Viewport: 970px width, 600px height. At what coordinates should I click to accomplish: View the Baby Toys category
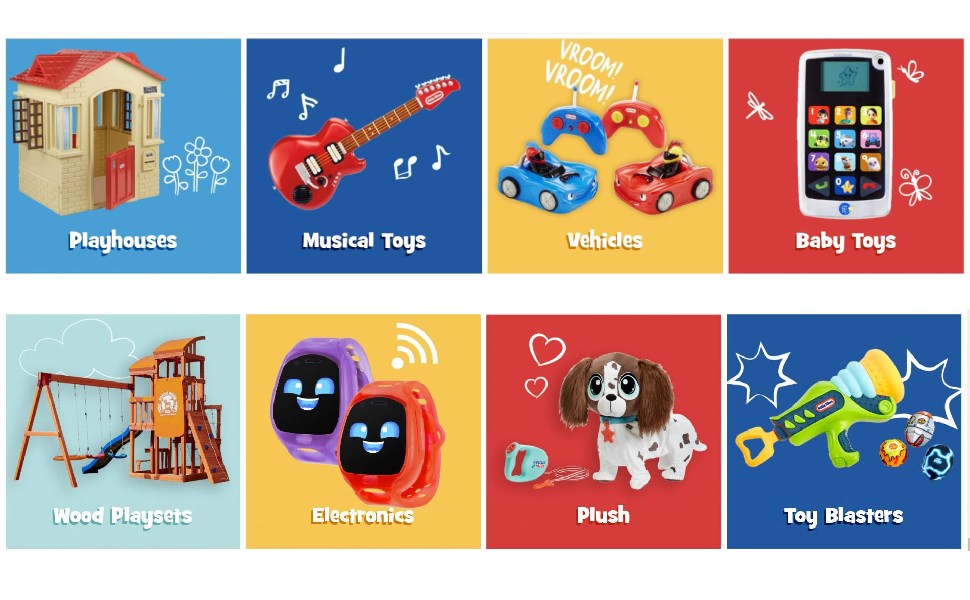click(x=846, y=156)
